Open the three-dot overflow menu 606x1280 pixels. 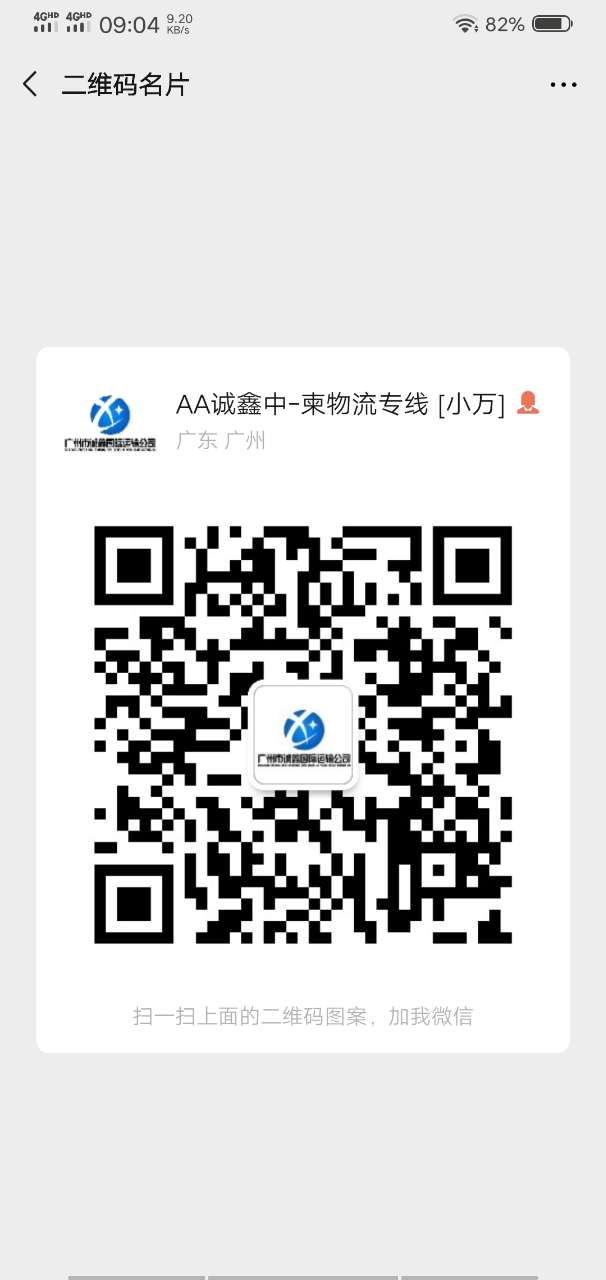(x=564, y=86)
